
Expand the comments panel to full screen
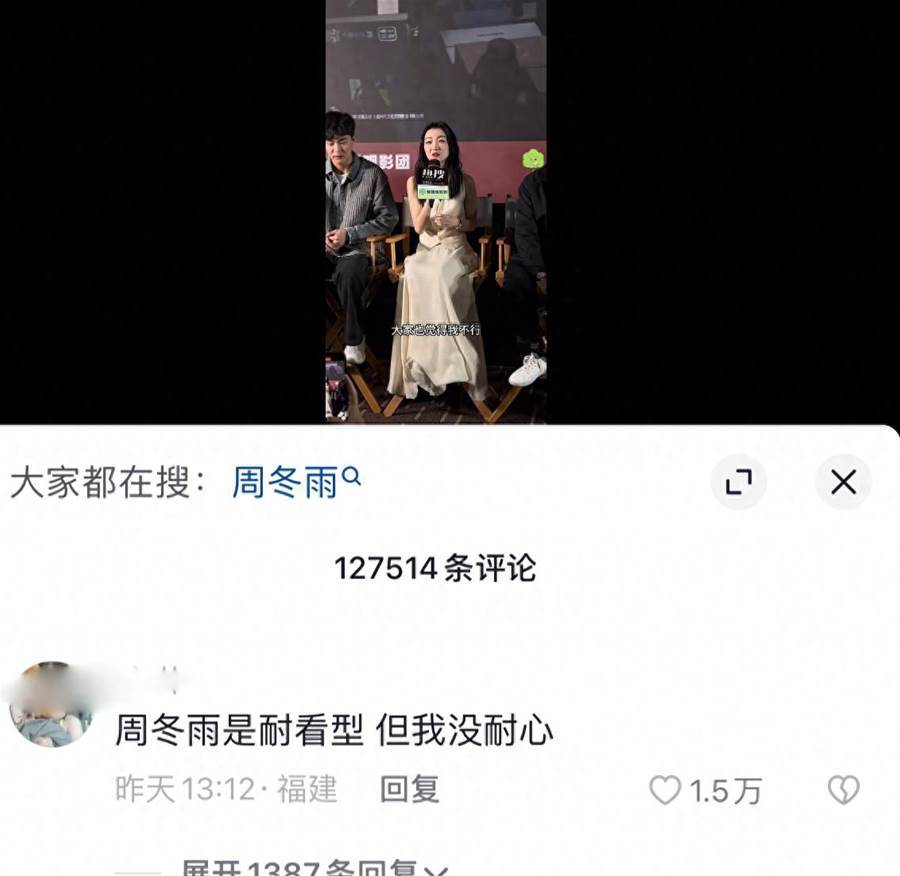click(x=738, y=483)
